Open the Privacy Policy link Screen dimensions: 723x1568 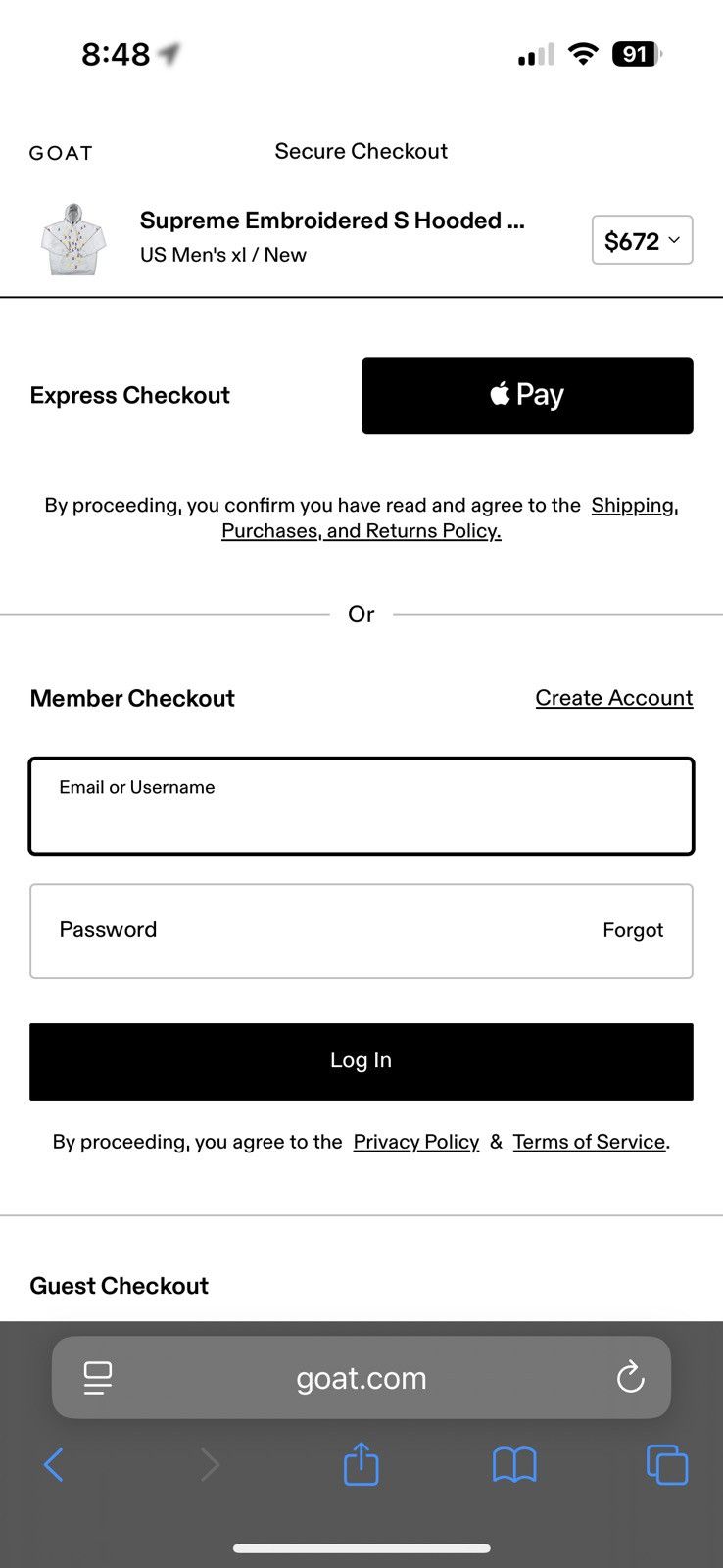(416, 1142)
